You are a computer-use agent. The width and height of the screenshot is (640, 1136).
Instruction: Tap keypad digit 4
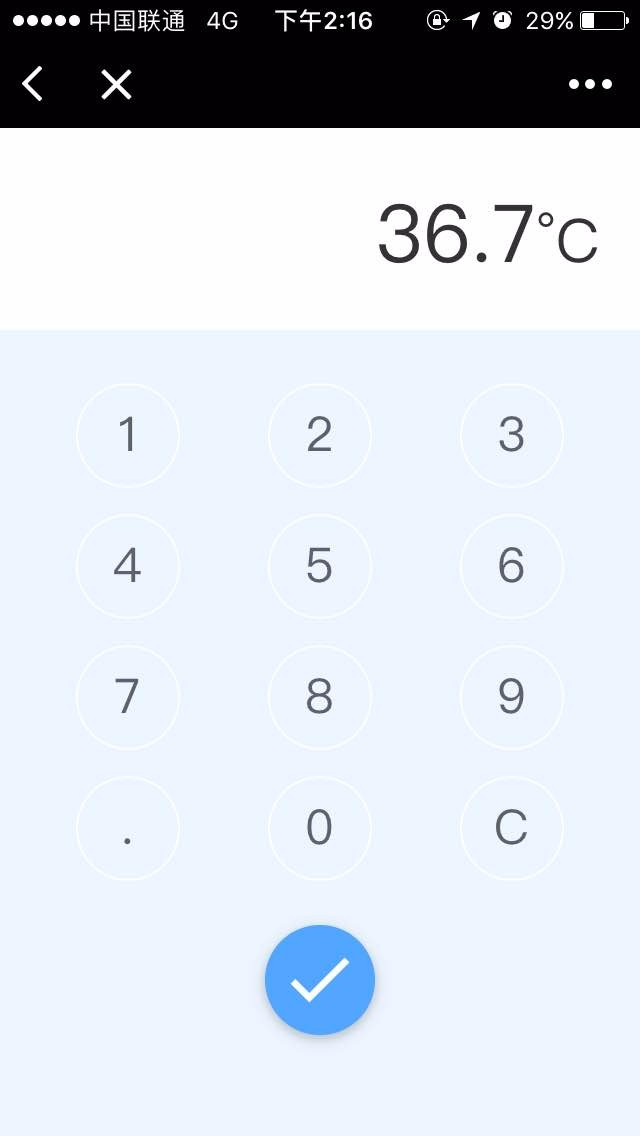pyautogui.click(x=128, y=566)
